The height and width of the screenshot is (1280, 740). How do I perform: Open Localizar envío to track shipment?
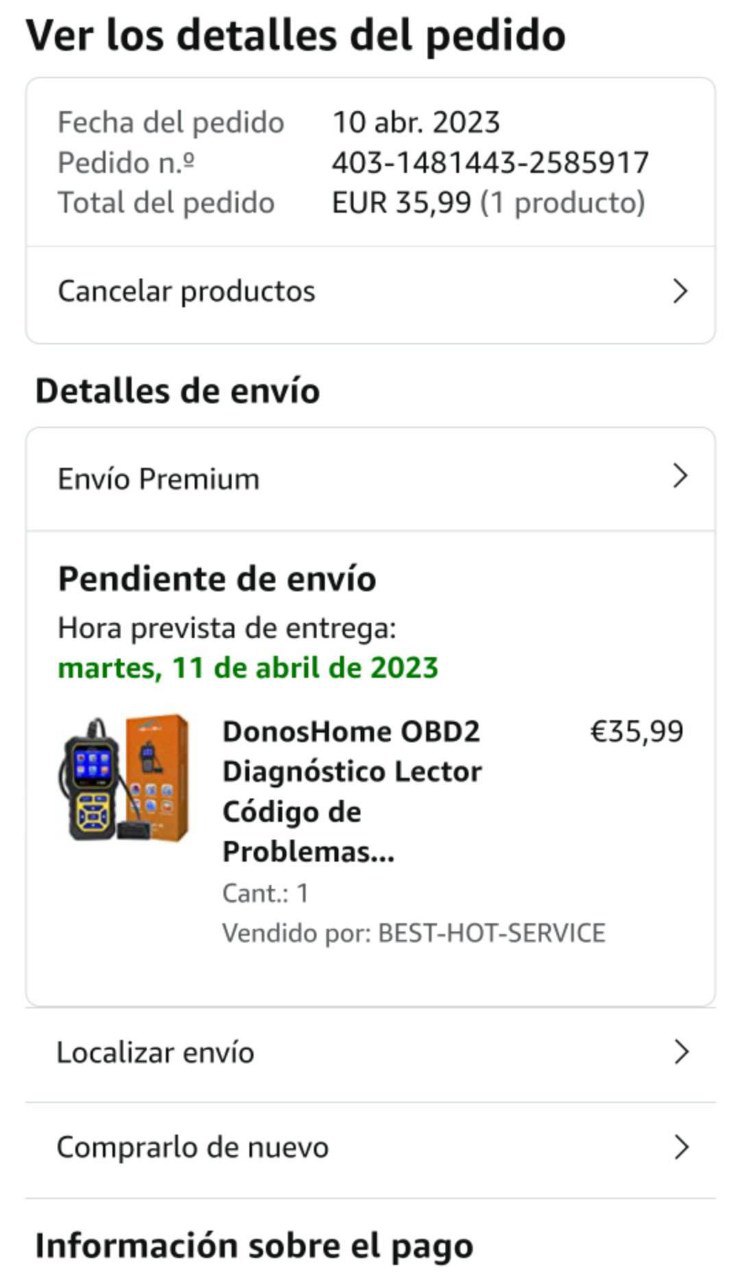(370, 1052)
